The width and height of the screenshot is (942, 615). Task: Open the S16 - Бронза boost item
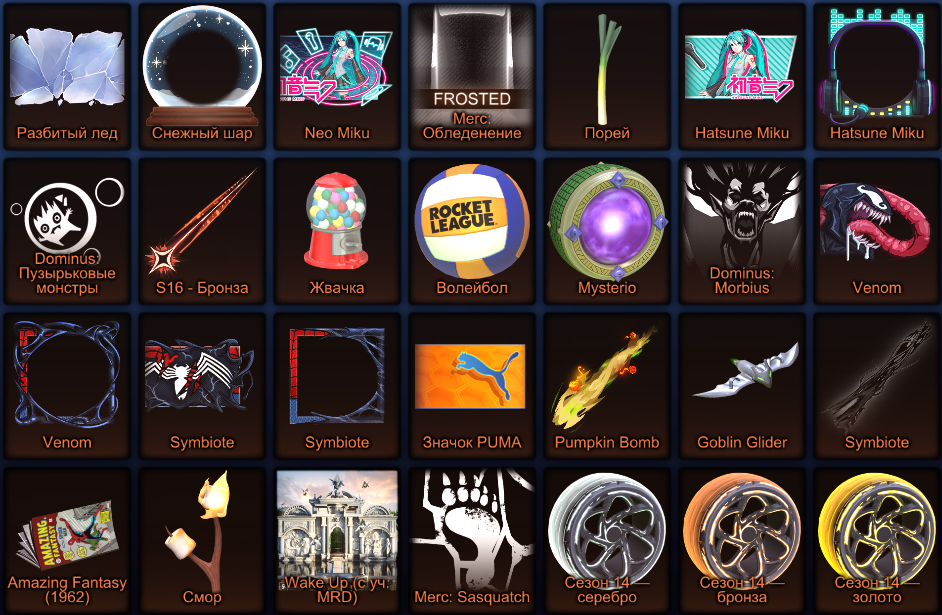click(x=202, y=230)
